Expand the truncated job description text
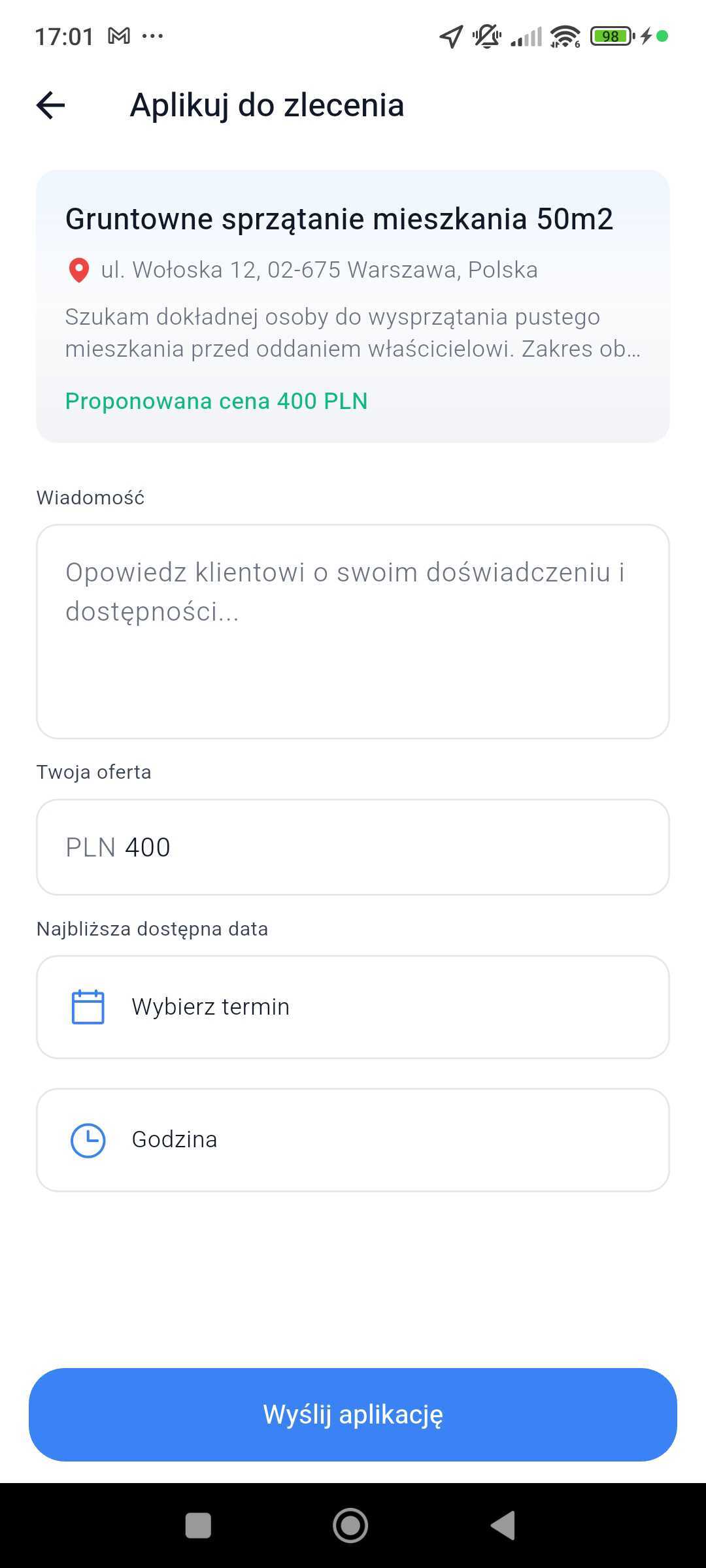706x1568 pixels. coord(353,333)
